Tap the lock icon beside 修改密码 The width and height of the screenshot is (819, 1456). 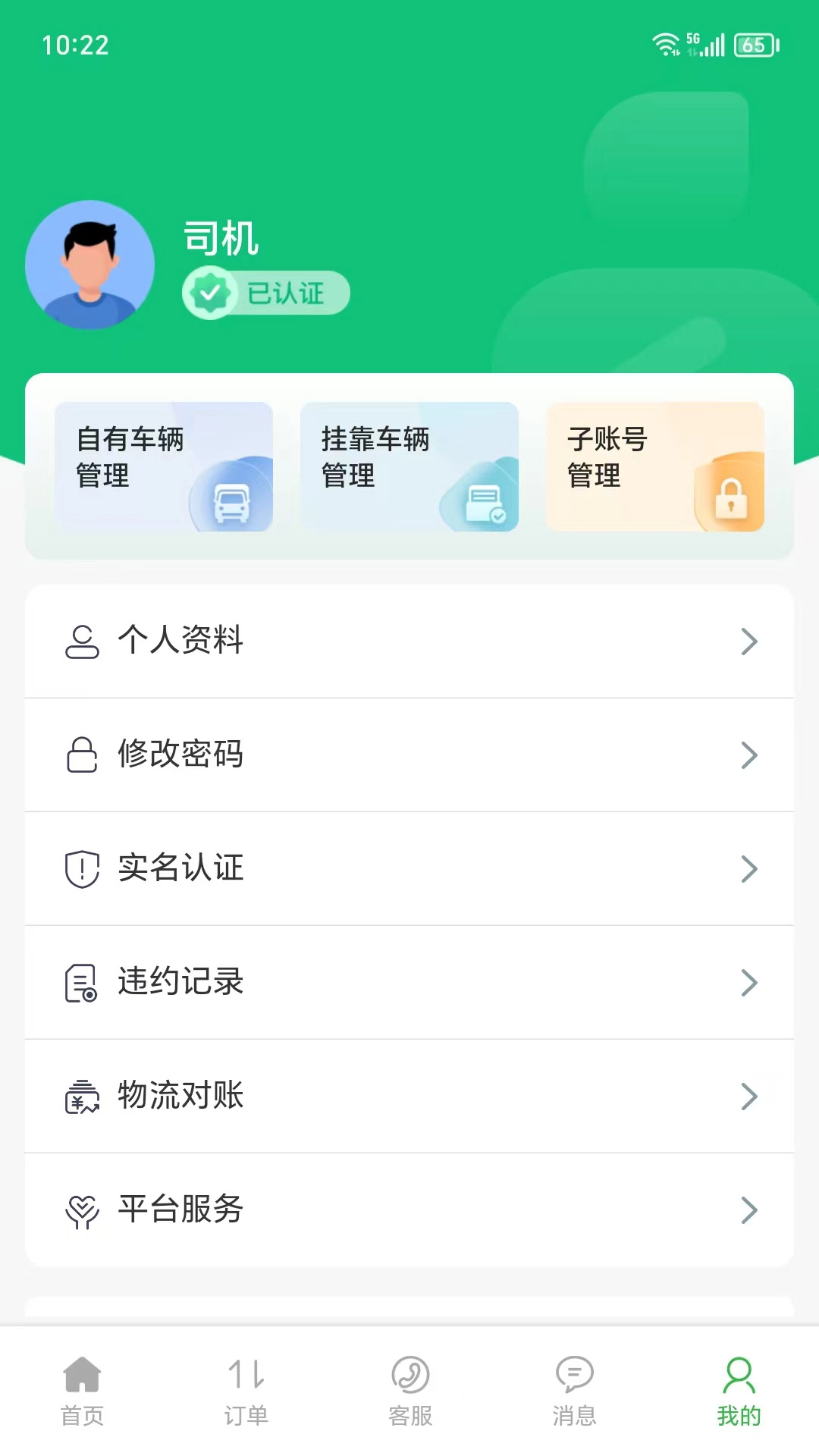(83, 755)
